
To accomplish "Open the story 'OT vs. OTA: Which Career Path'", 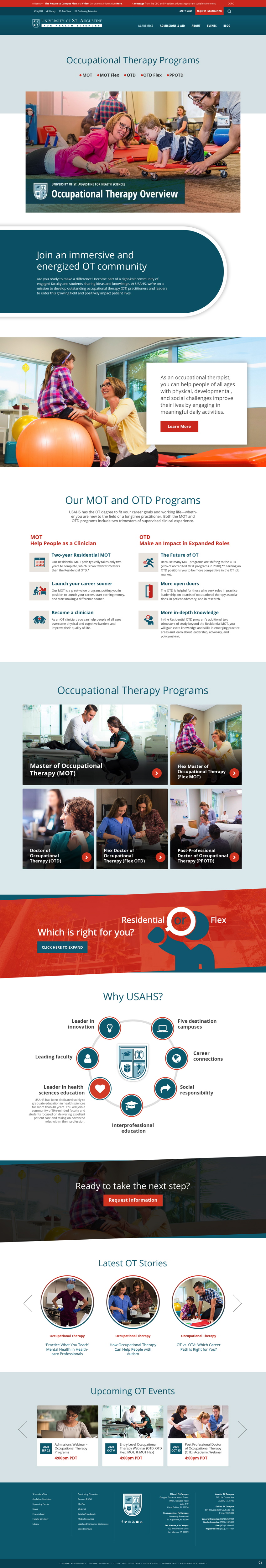I will coord(198,1347).
